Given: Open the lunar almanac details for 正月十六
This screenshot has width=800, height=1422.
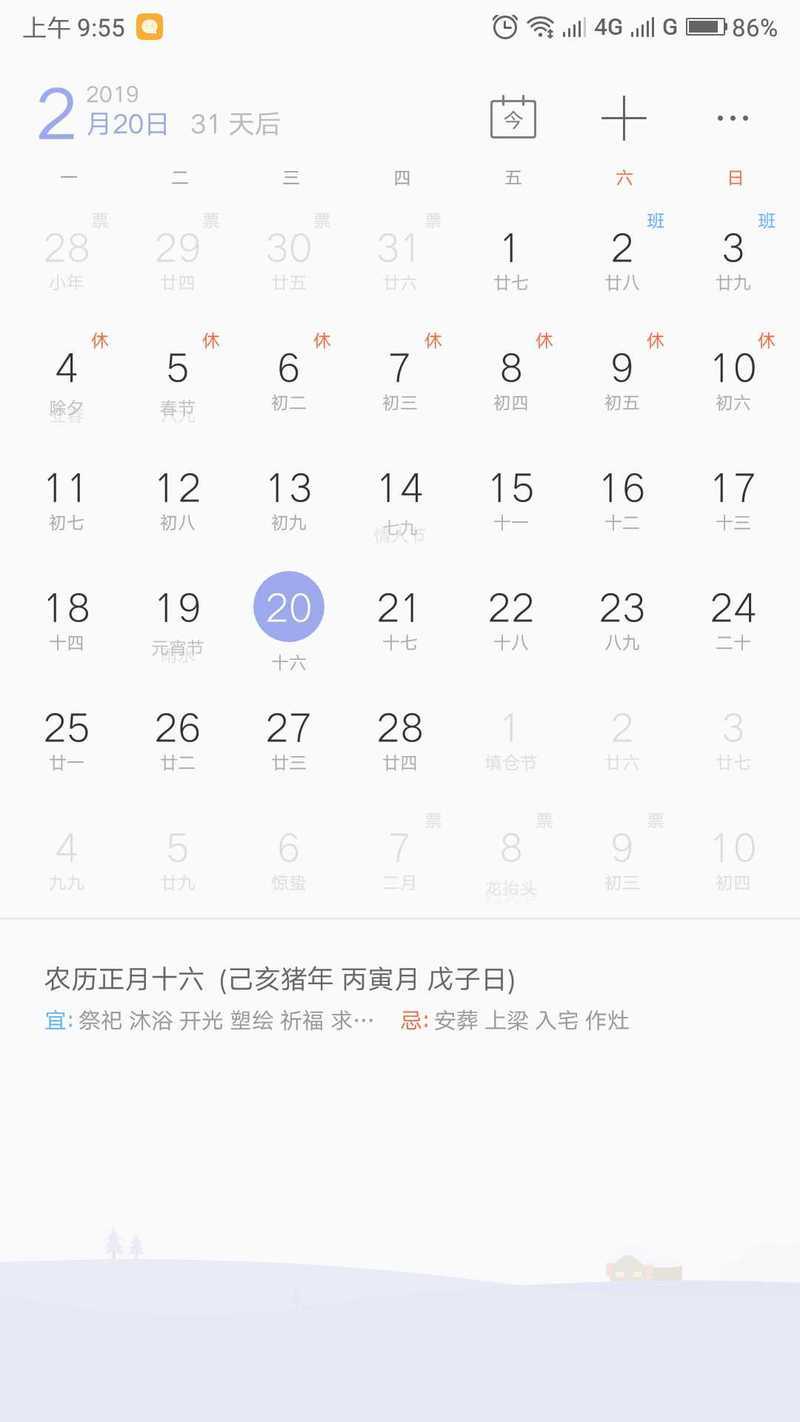Looking at the screenshot, I should point(280,998).
